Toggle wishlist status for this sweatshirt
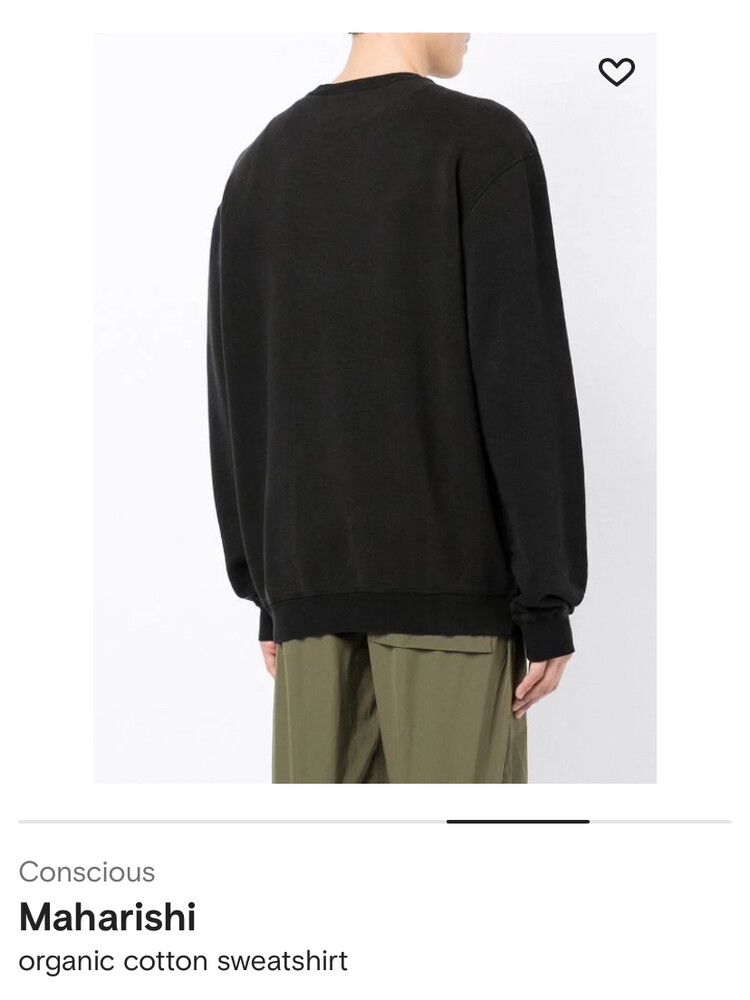 pyautogui.click(x=617, y=69)
